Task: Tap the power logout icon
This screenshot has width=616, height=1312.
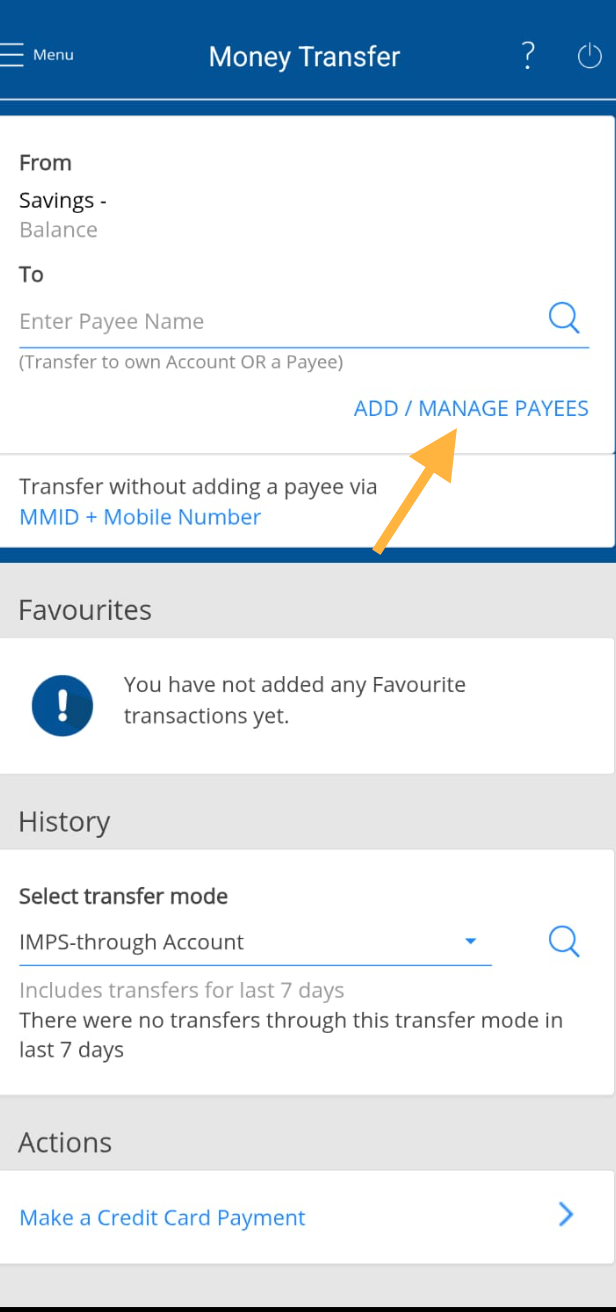Action: [589, 56]
